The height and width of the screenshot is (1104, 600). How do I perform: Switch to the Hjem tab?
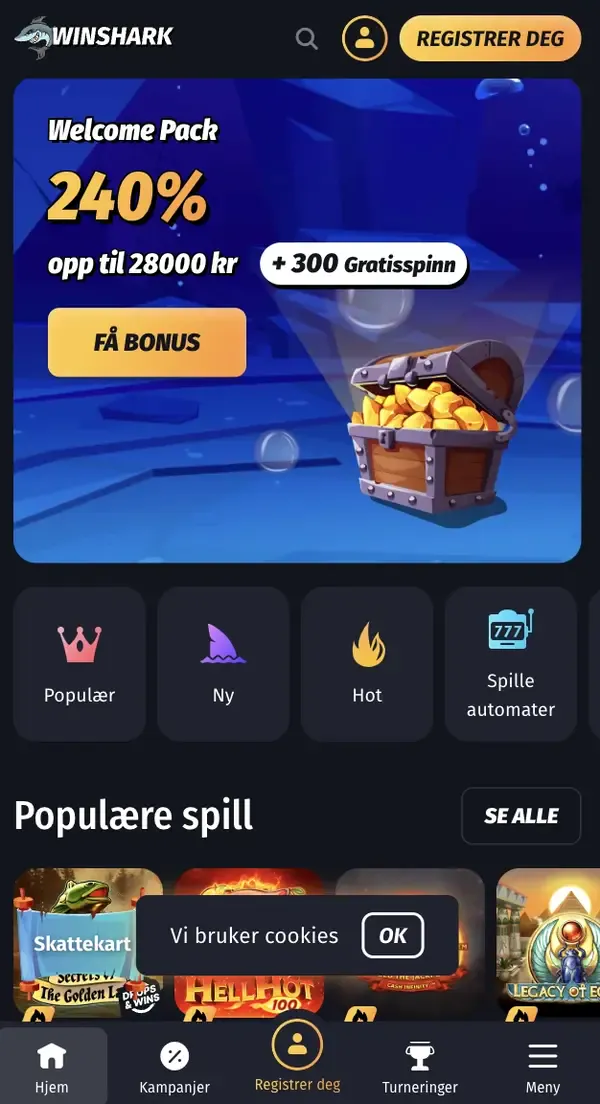[51, 1066]
